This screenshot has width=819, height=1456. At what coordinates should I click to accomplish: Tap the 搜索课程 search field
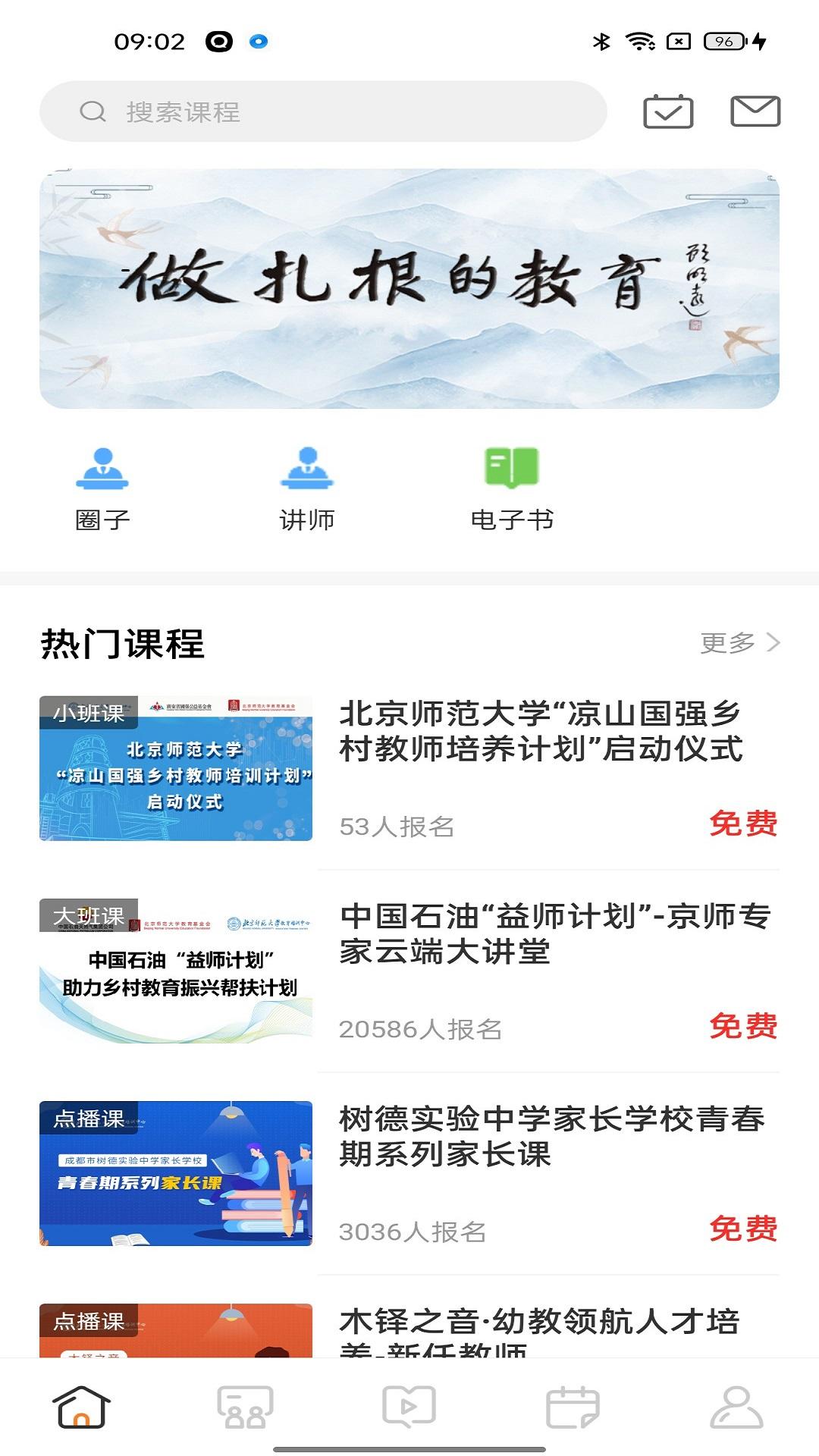[x=323, y=112]
